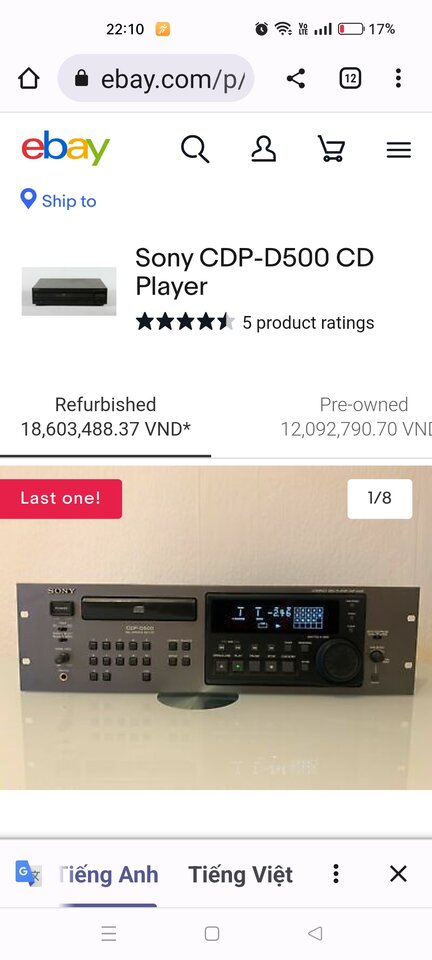Viewport: 432px width, 960px height.
Task: Open the eBay hamburger menu
Action: click(x=398, y=150)
